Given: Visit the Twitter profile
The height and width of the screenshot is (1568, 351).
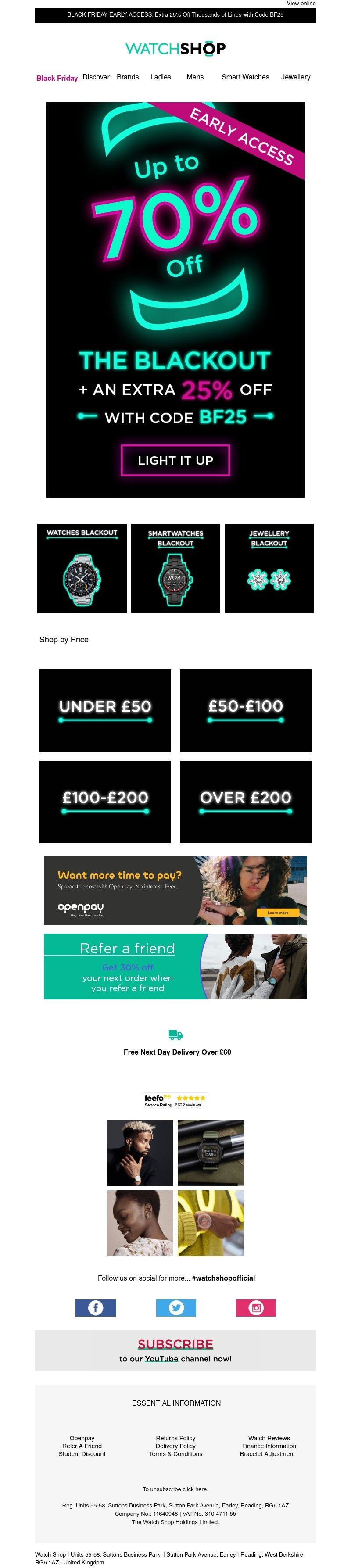Looking at the screenshot, I should coord(176,1307).
